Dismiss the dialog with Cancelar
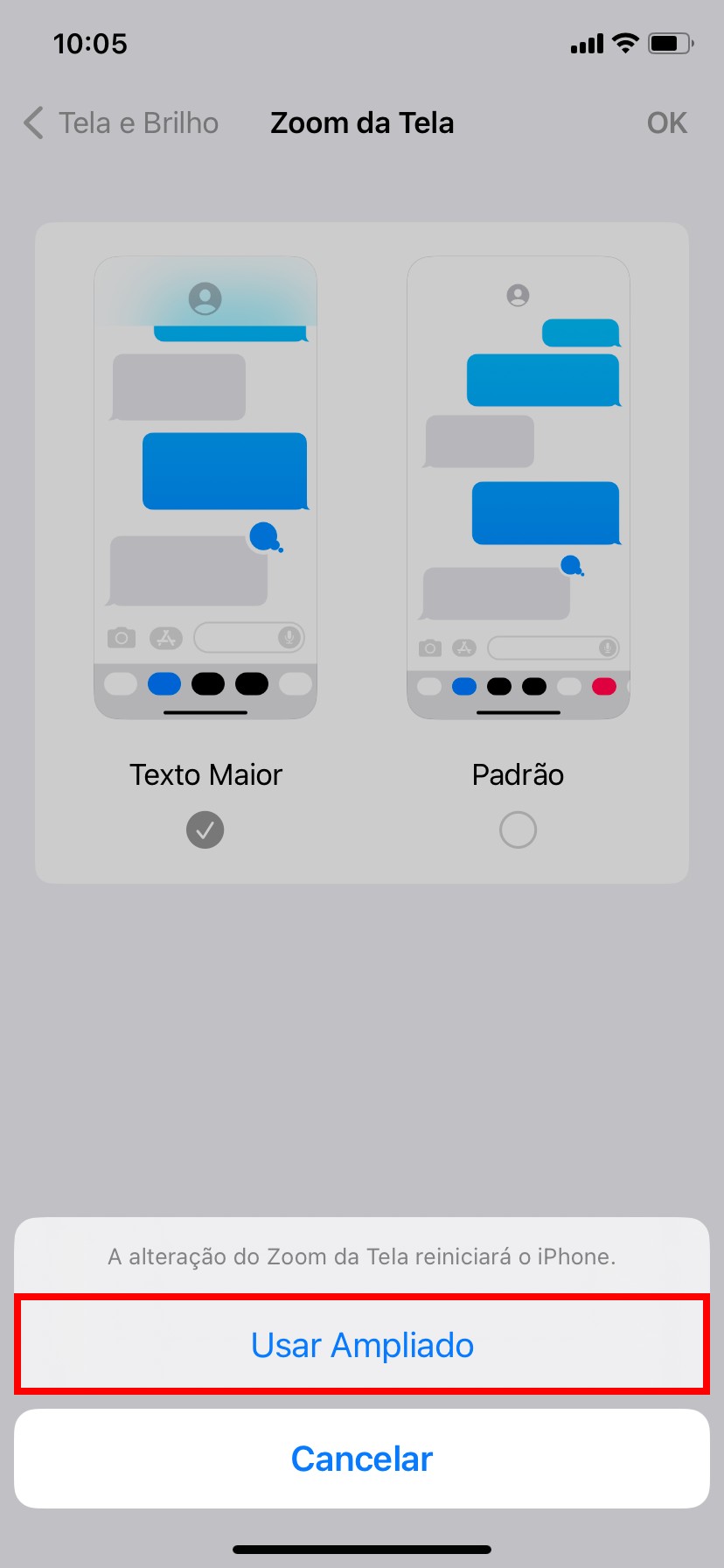This screenshot has width=724, height=1568. 362,1459
